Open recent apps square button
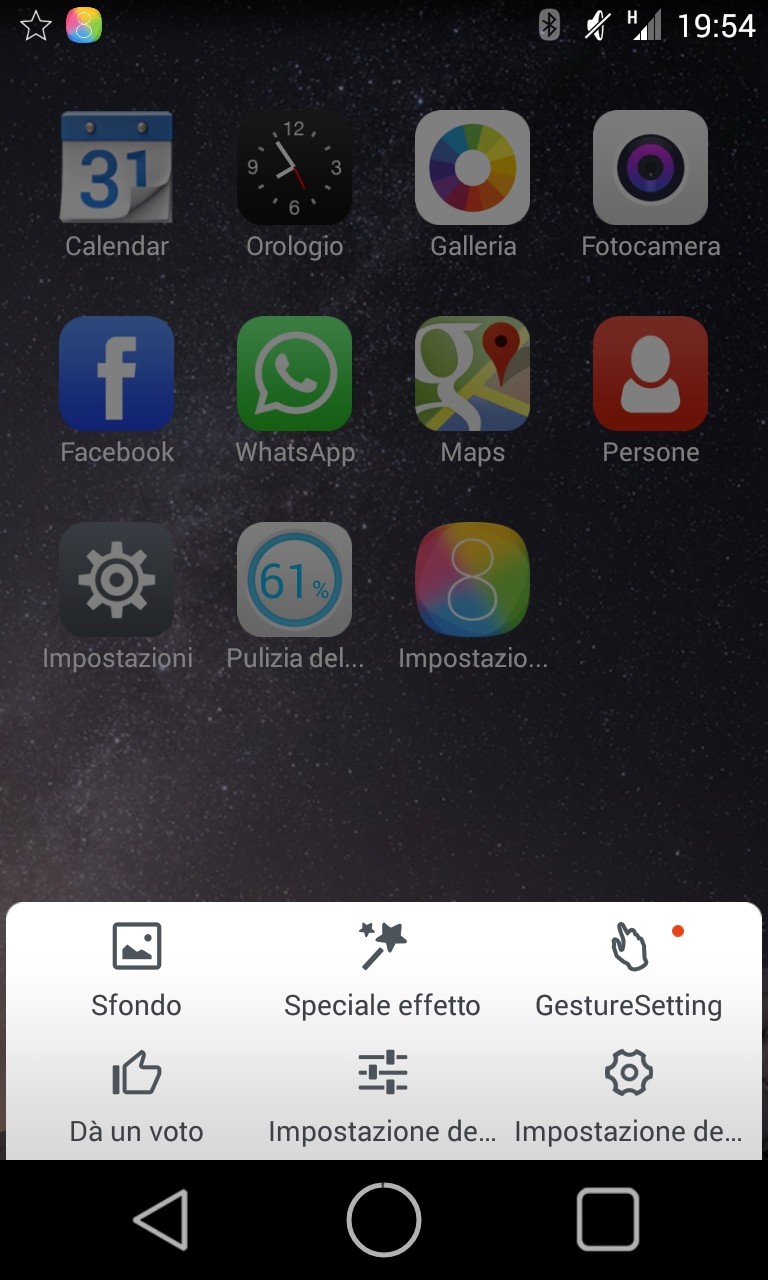The height and width of the screenshot is (1280, 768). pos(607,1219)
